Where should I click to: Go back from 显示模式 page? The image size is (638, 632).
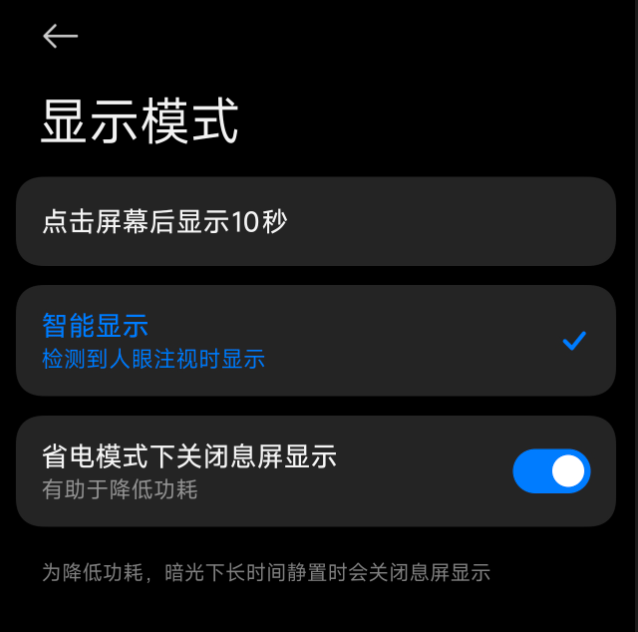tap(60, 37)
